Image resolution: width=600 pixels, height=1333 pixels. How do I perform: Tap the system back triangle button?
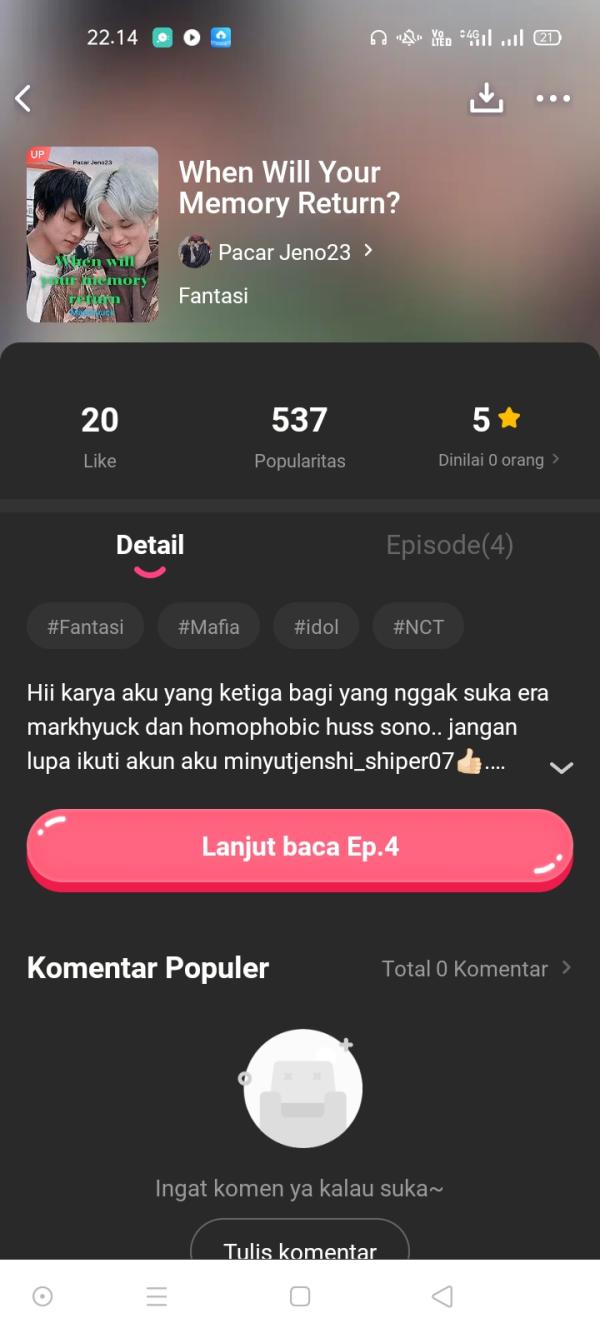(x=442, y=1296)
